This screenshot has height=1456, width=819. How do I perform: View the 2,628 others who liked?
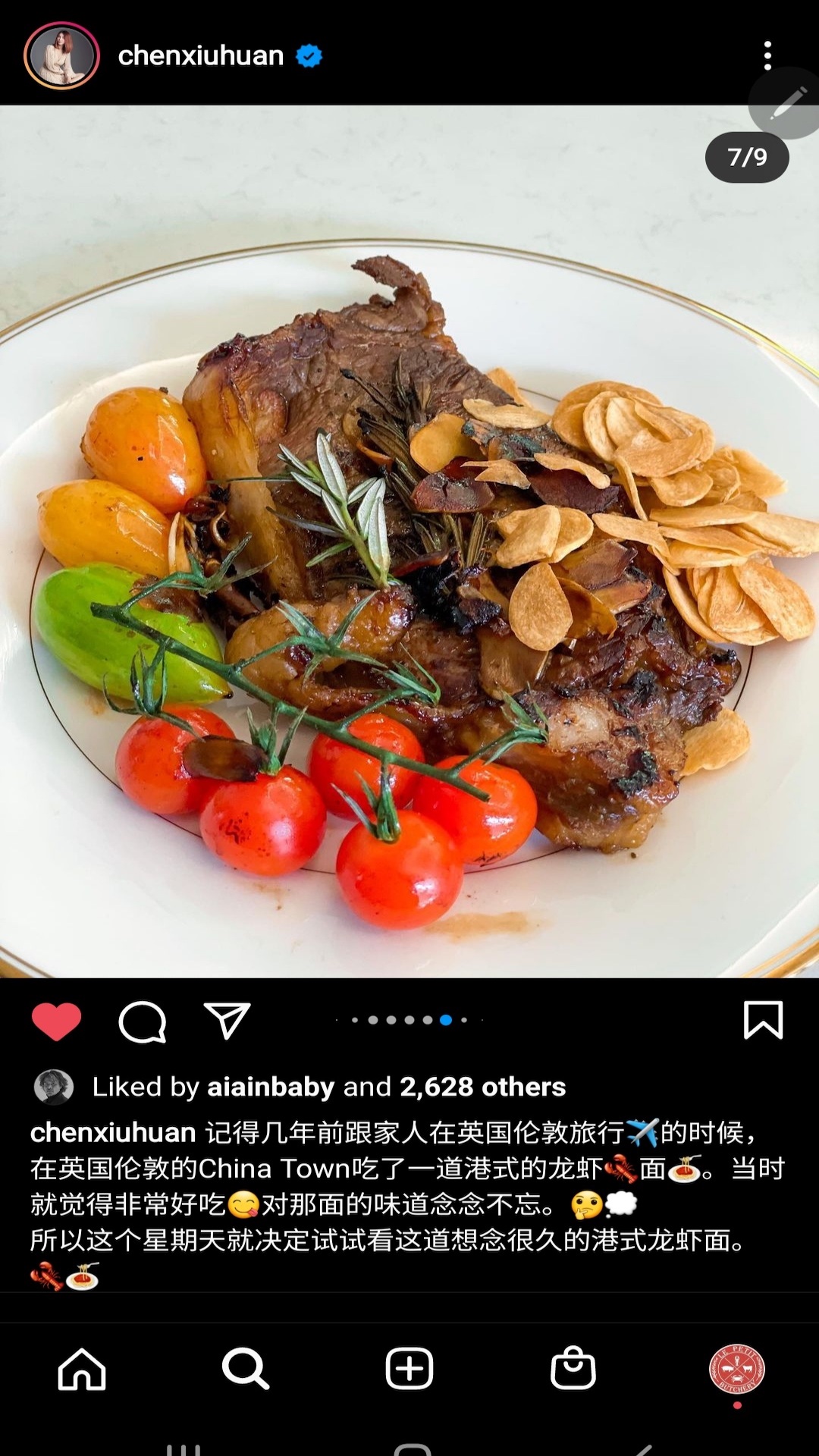point(482,1087)
